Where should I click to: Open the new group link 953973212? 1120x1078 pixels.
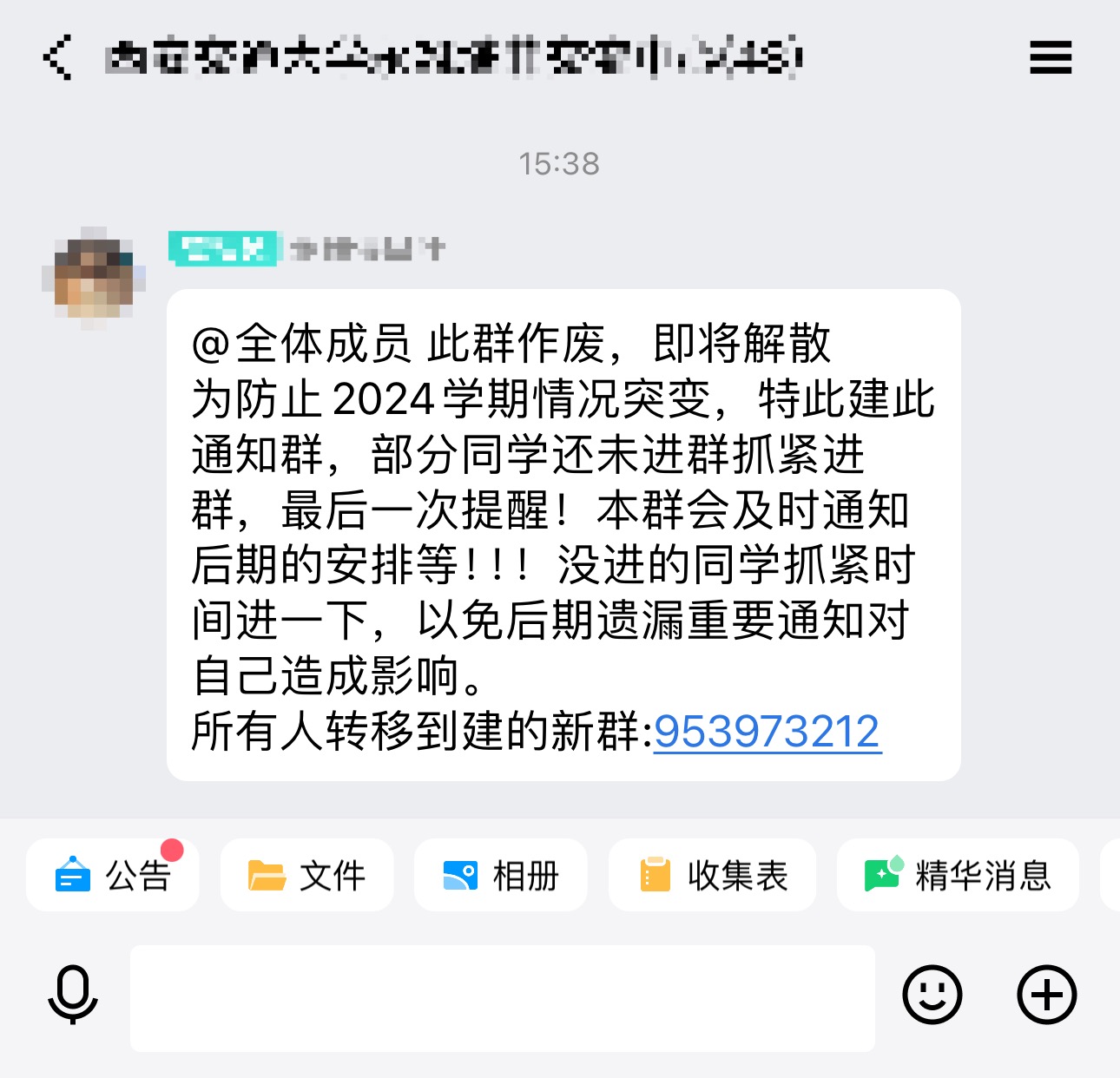click(767, 732)
